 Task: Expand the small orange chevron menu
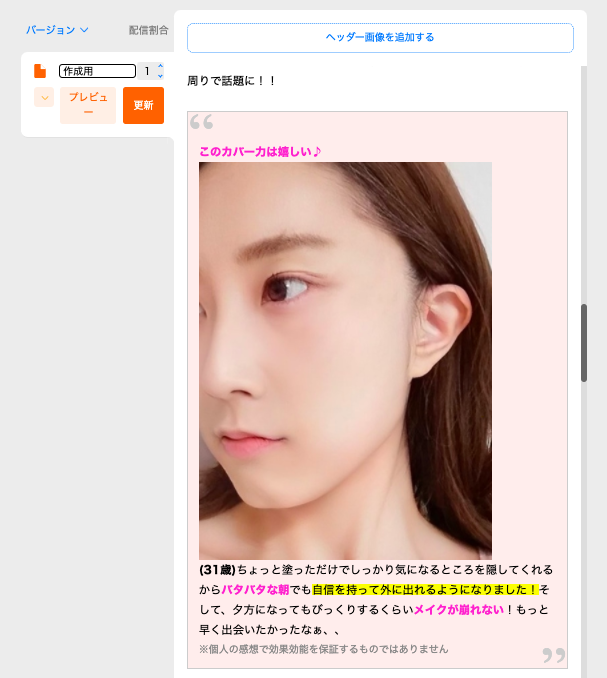click(x=43, y=97)
